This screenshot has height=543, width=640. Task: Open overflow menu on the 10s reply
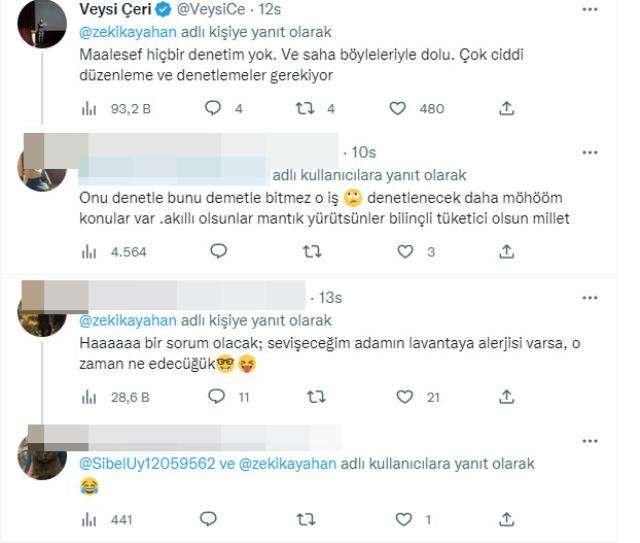coord(597,153)
